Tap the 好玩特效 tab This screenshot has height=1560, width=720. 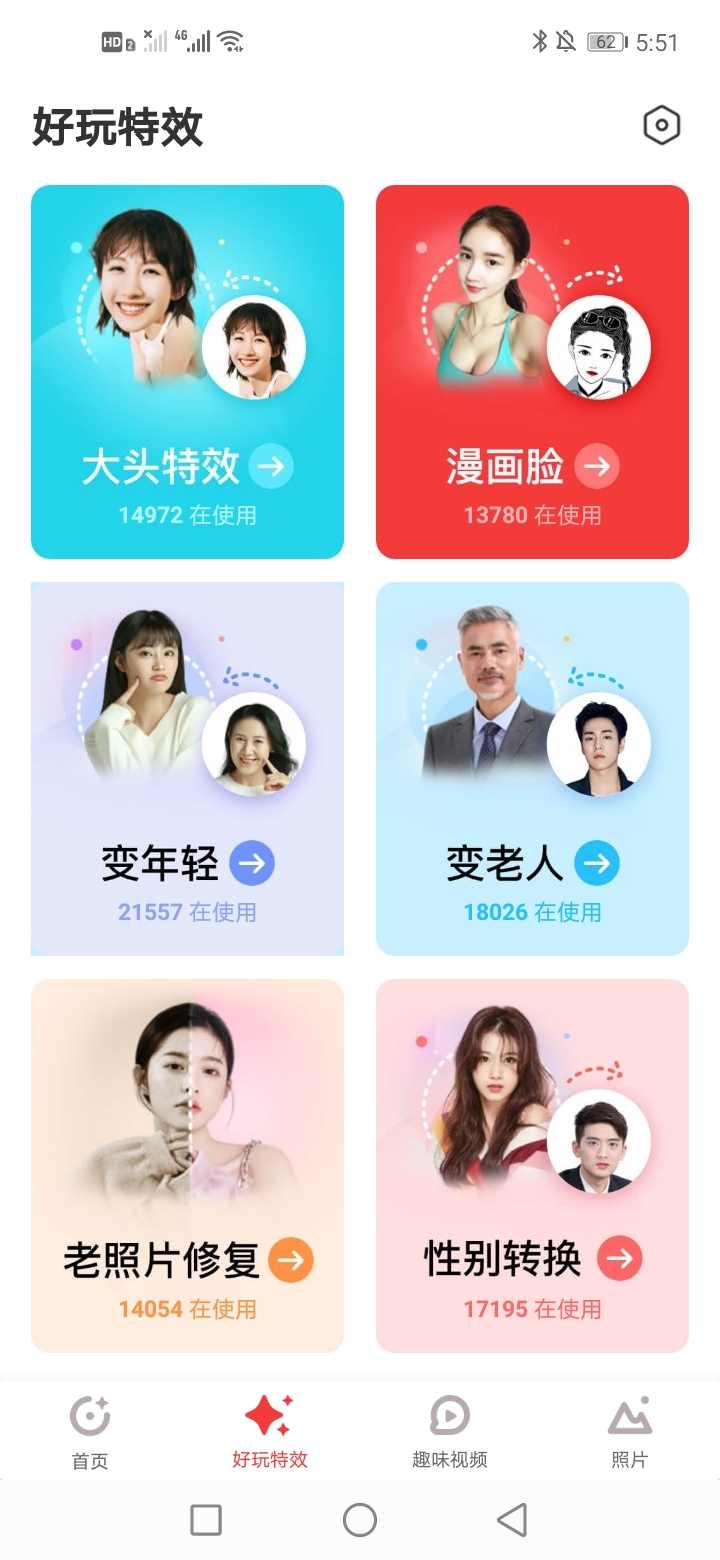click(270, 1431)
